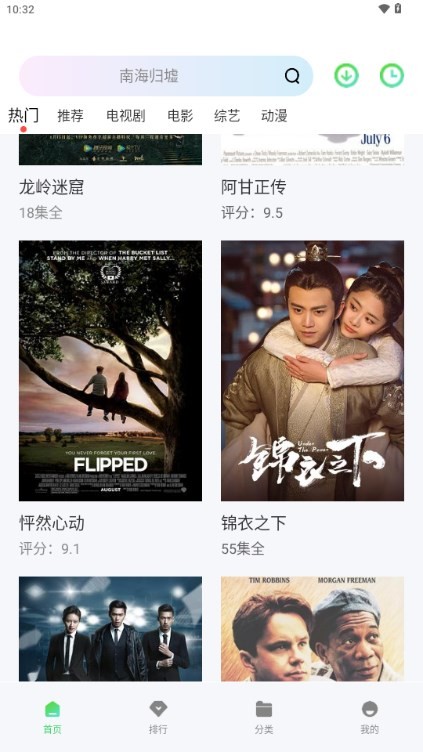Open the watch history clock icon
Screen dimensions: 423x752
(x=392, y=76)
